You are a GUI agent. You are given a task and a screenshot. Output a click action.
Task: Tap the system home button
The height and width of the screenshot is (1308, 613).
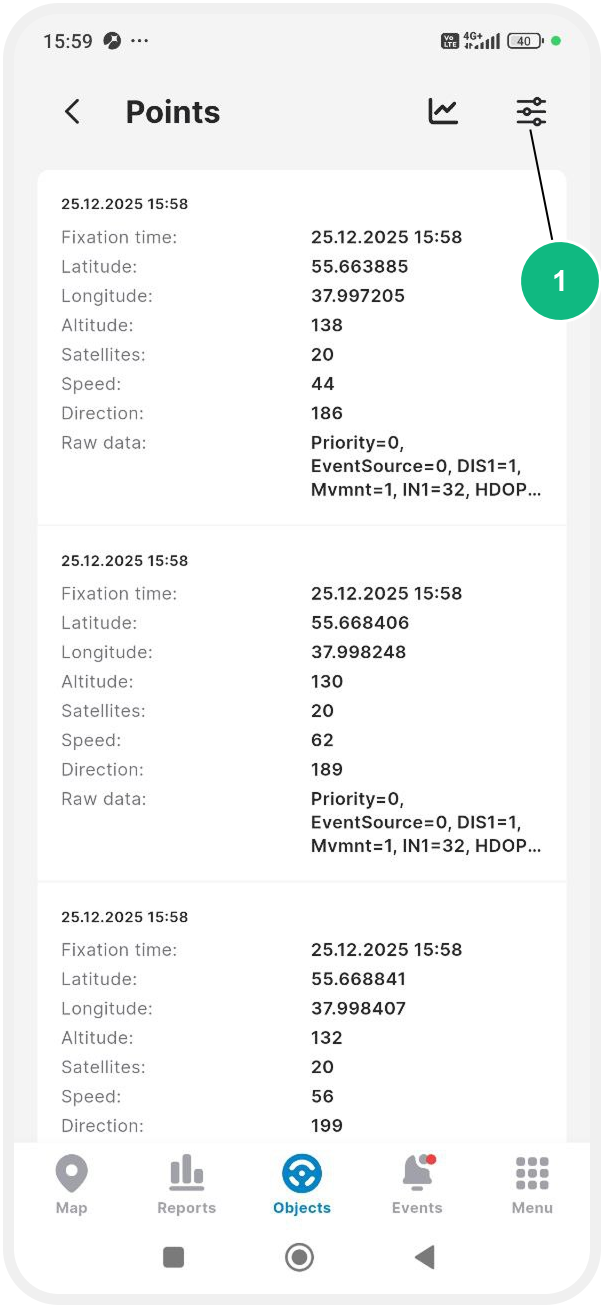click(299, 1257)
